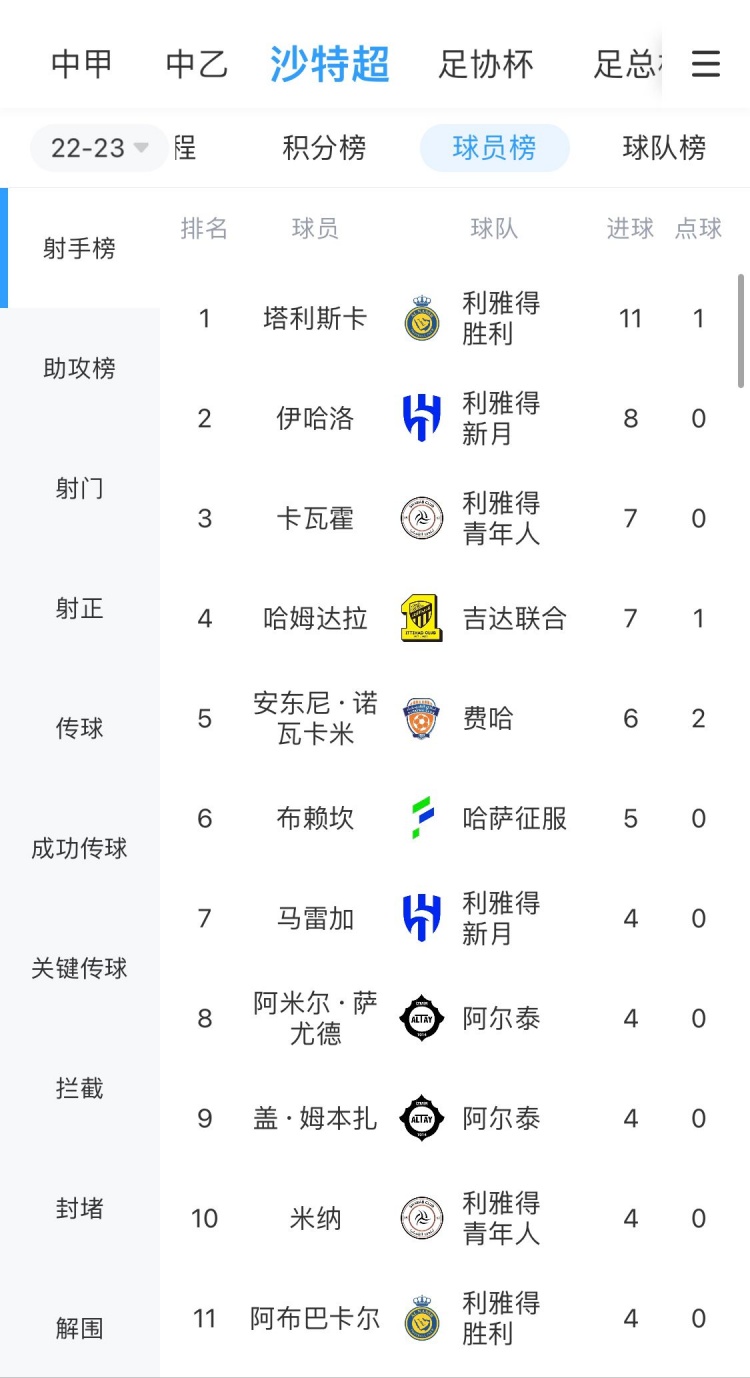Open player 伊哈洛's row
Screen dimensions: 750x1378
pos(315,418)
